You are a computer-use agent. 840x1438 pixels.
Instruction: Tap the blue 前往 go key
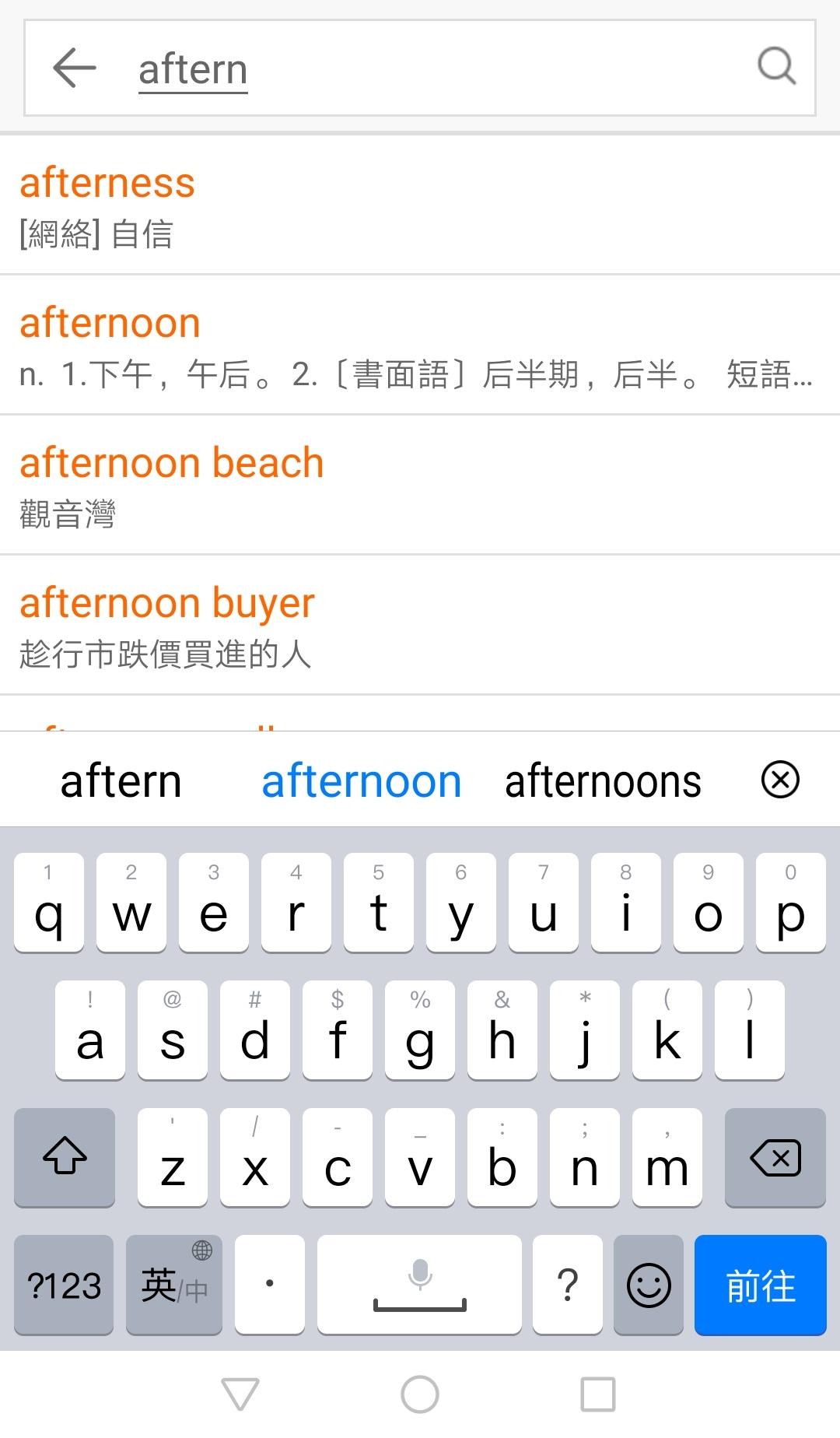[760, 1285]
